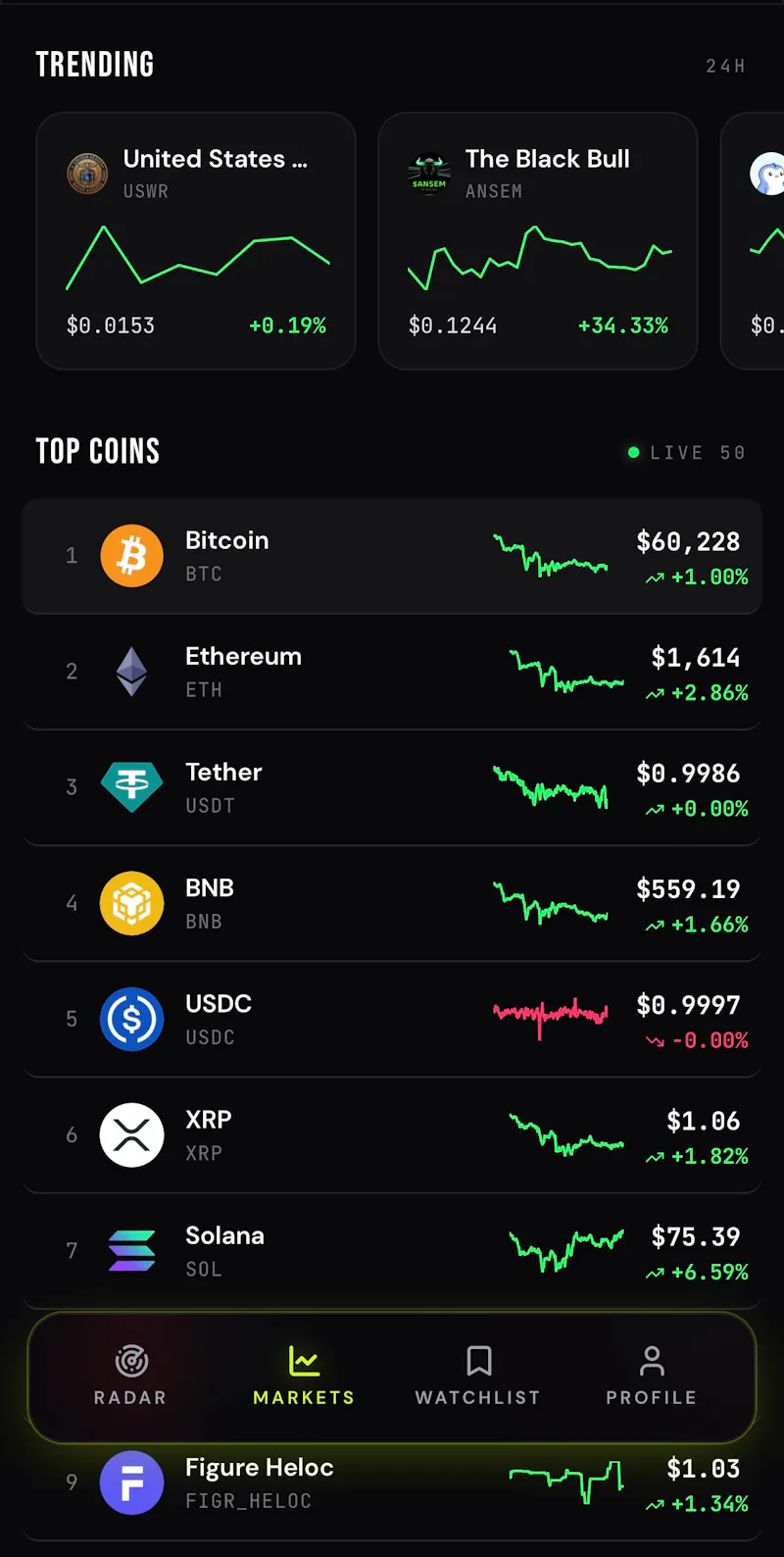
Task: Switch to the Radar tab
Action: pyautogui.click(x=130, y=1376)
